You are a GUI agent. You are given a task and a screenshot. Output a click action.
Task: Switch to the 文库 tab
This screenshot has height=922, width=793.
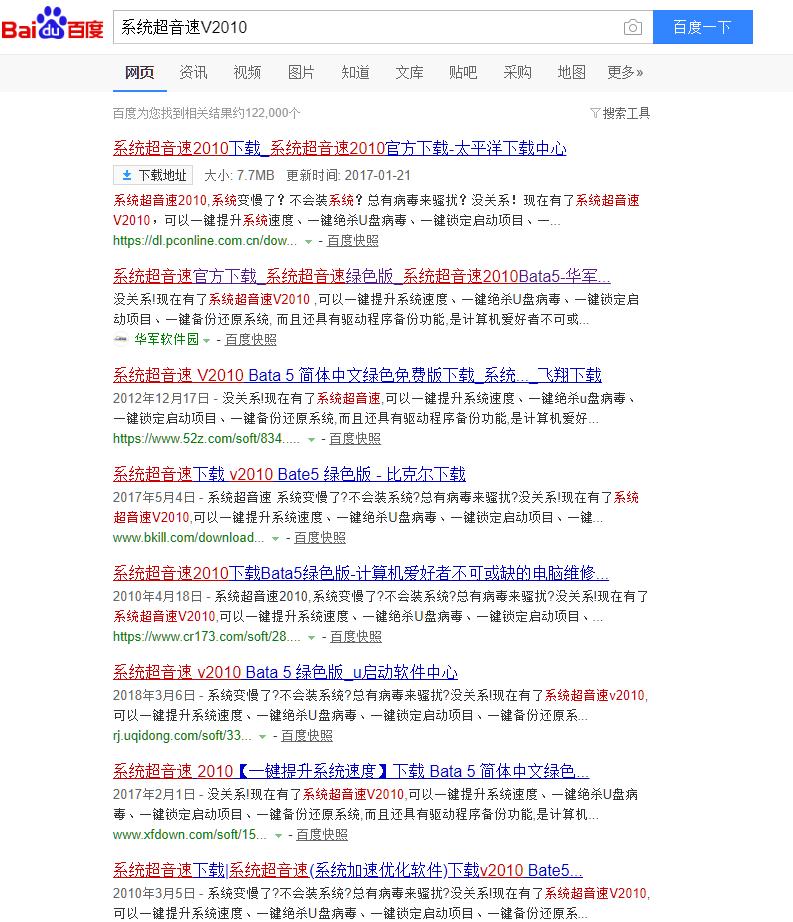coord(409,73)
